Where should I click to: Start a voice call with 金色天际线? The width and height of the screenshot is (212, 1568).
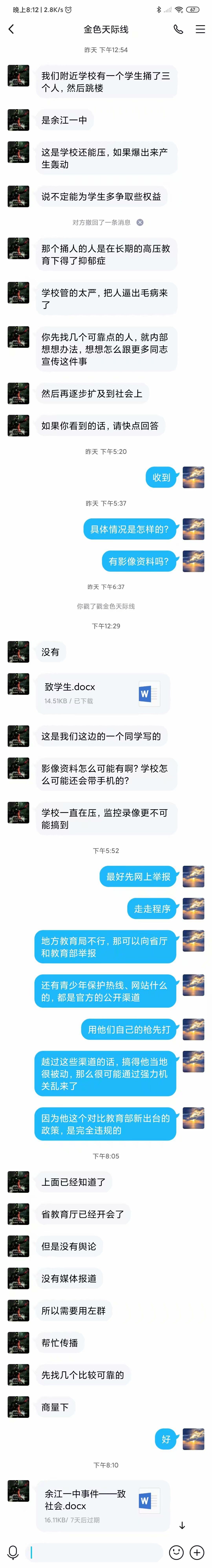(x=178, y=29)
